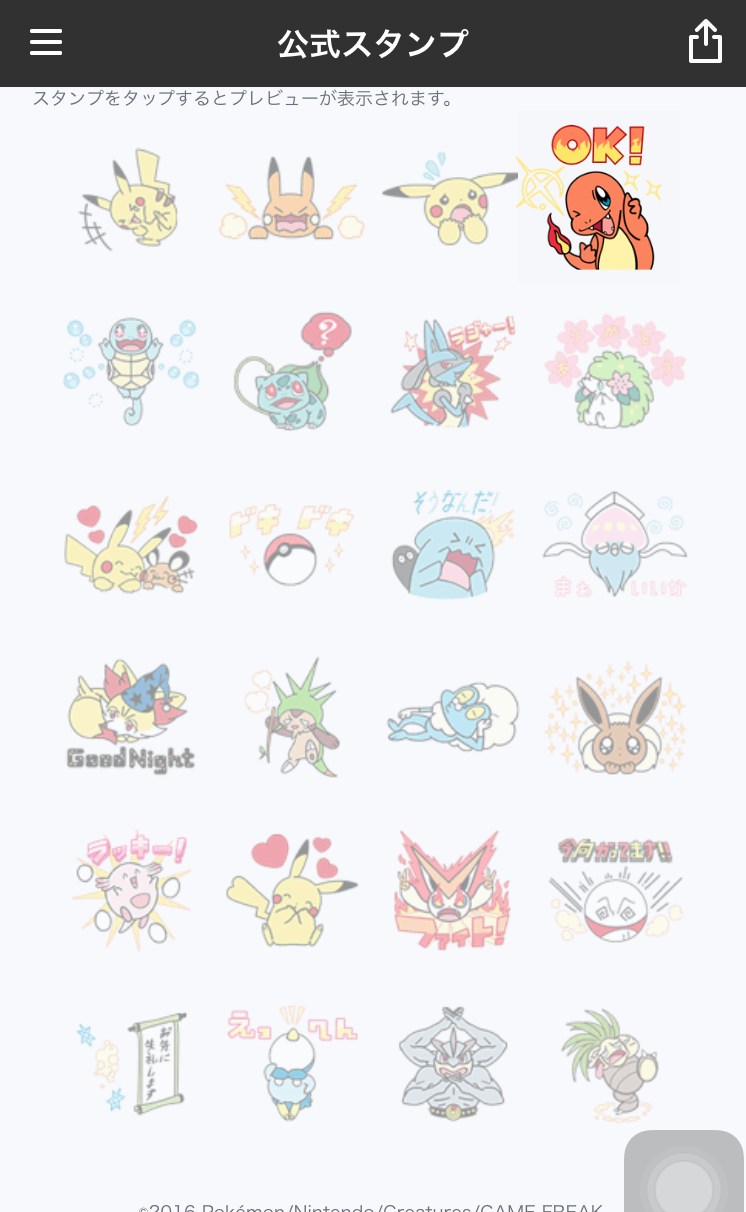The image size is (746, 1212).
Task: Preview the Charmander OK! sticker
Action: [598, 197]
